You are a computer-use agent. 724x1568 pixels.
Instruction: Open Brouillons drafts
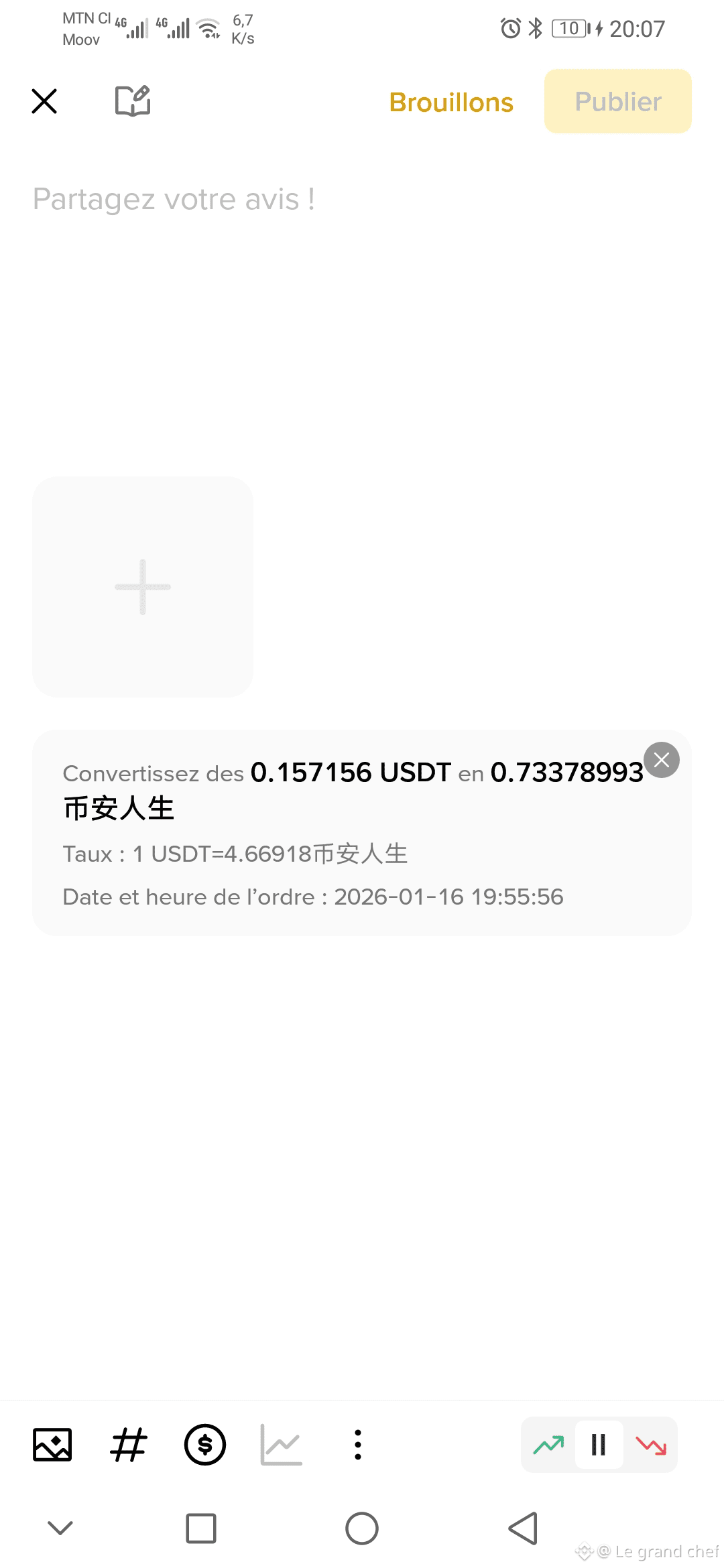451,103
